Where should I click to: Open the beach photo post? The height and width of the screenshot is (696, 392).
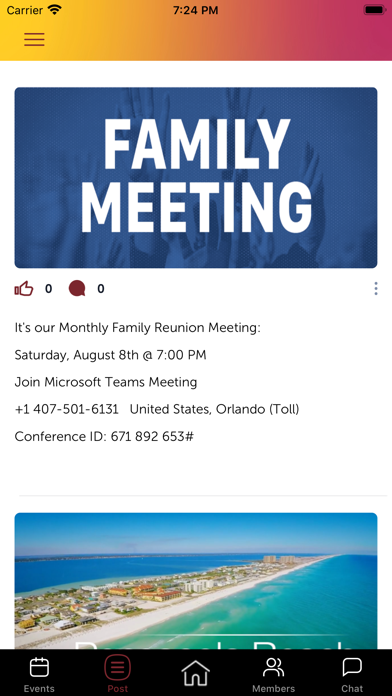tap(196, 581)
